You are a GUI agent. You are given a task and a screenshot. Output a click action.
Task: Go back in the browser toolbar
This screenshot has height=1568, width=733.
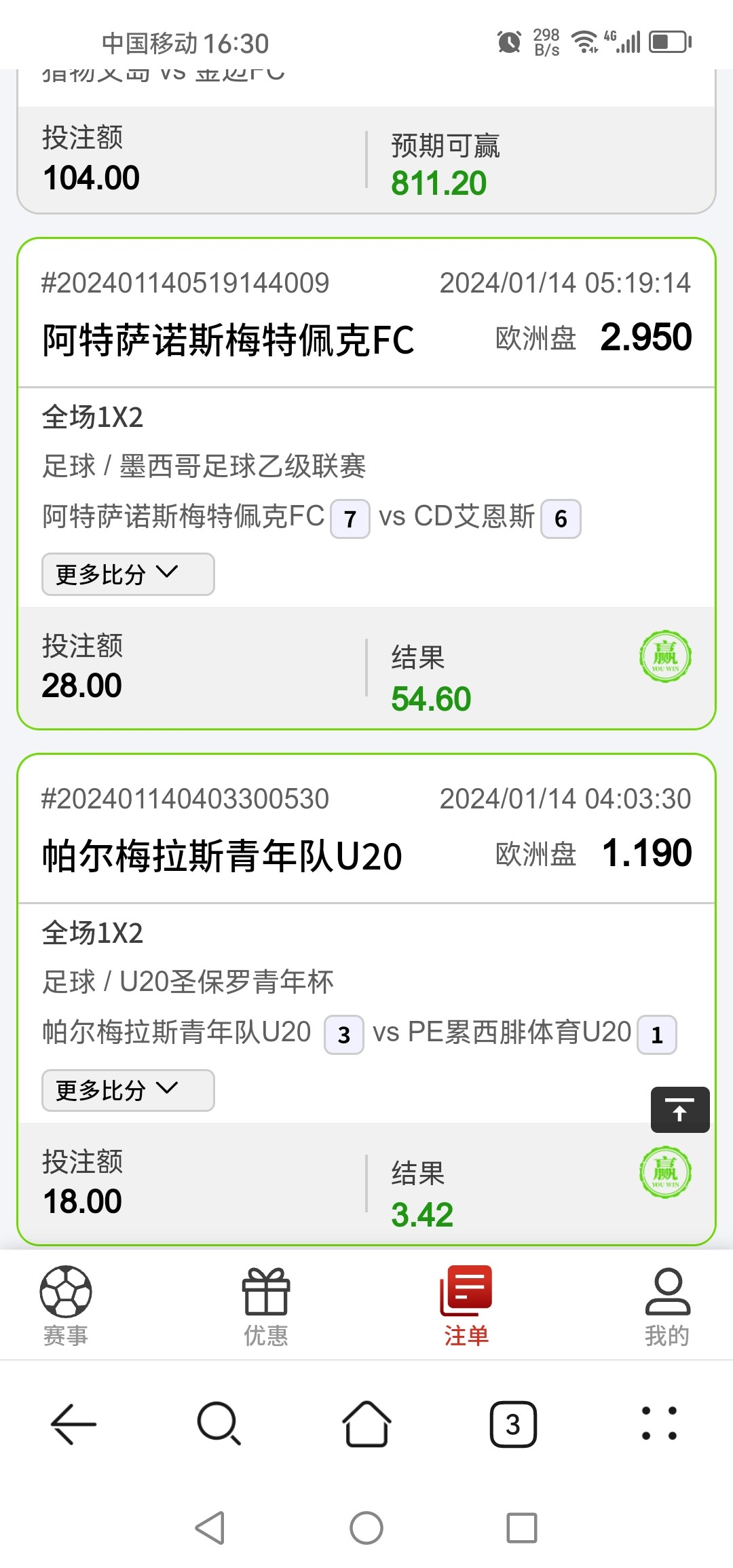(73, 1423)
